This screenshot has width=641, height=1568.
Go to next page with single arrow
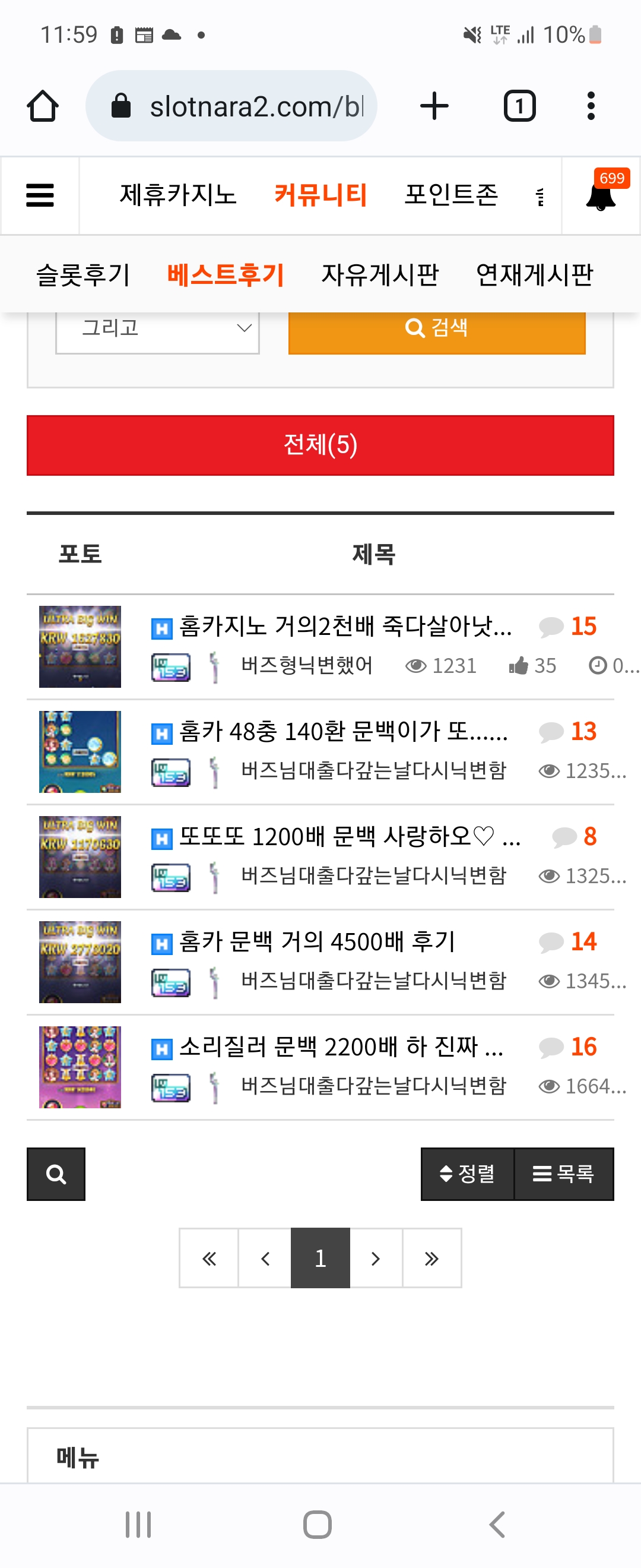pos(376,1258)
